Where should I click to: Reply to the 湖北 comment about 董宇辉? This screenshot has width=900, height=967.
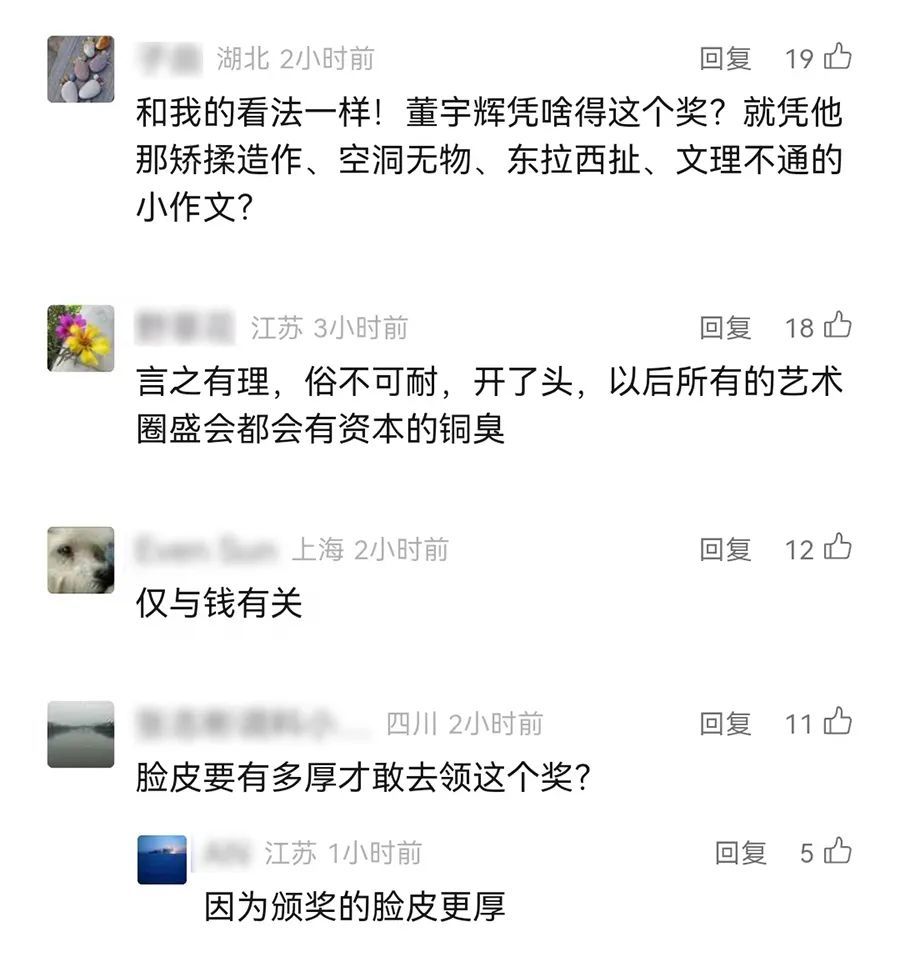[x=725, y=59]
